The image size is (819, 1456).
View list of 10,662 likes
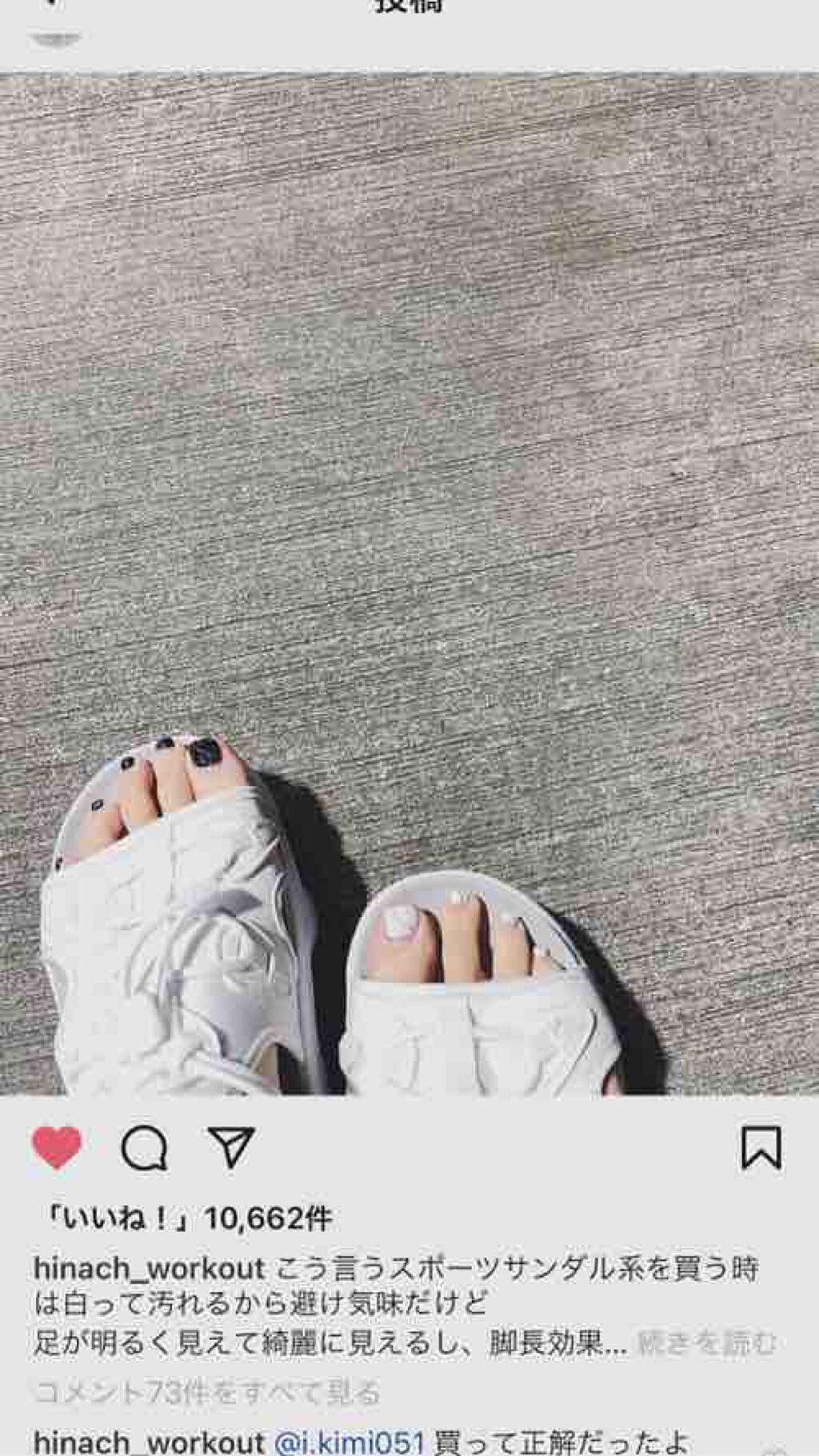(x=186, y=1219)
